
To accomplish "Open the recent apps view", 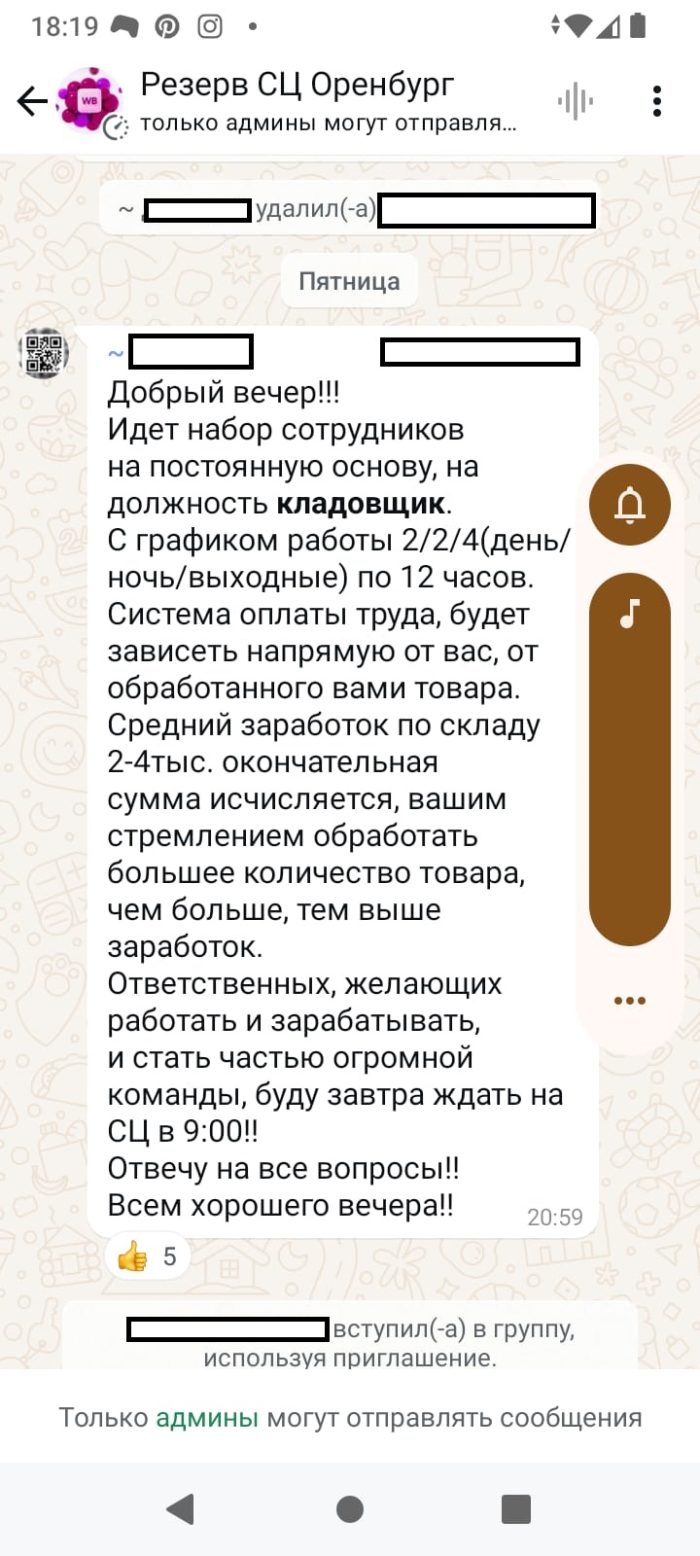I will coord(516,1508).
